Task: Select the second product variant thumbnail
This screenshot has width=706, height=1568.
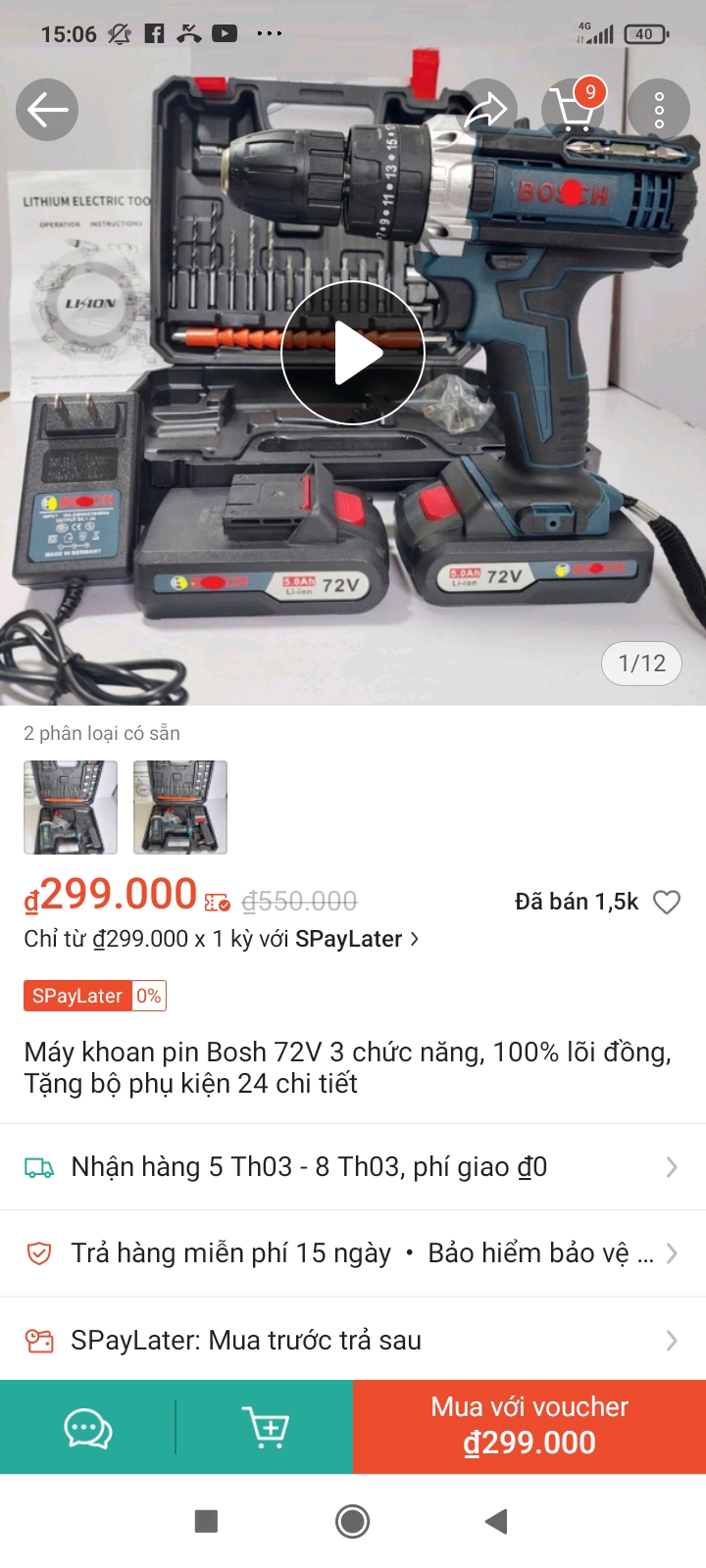Action: pos(180,808)
